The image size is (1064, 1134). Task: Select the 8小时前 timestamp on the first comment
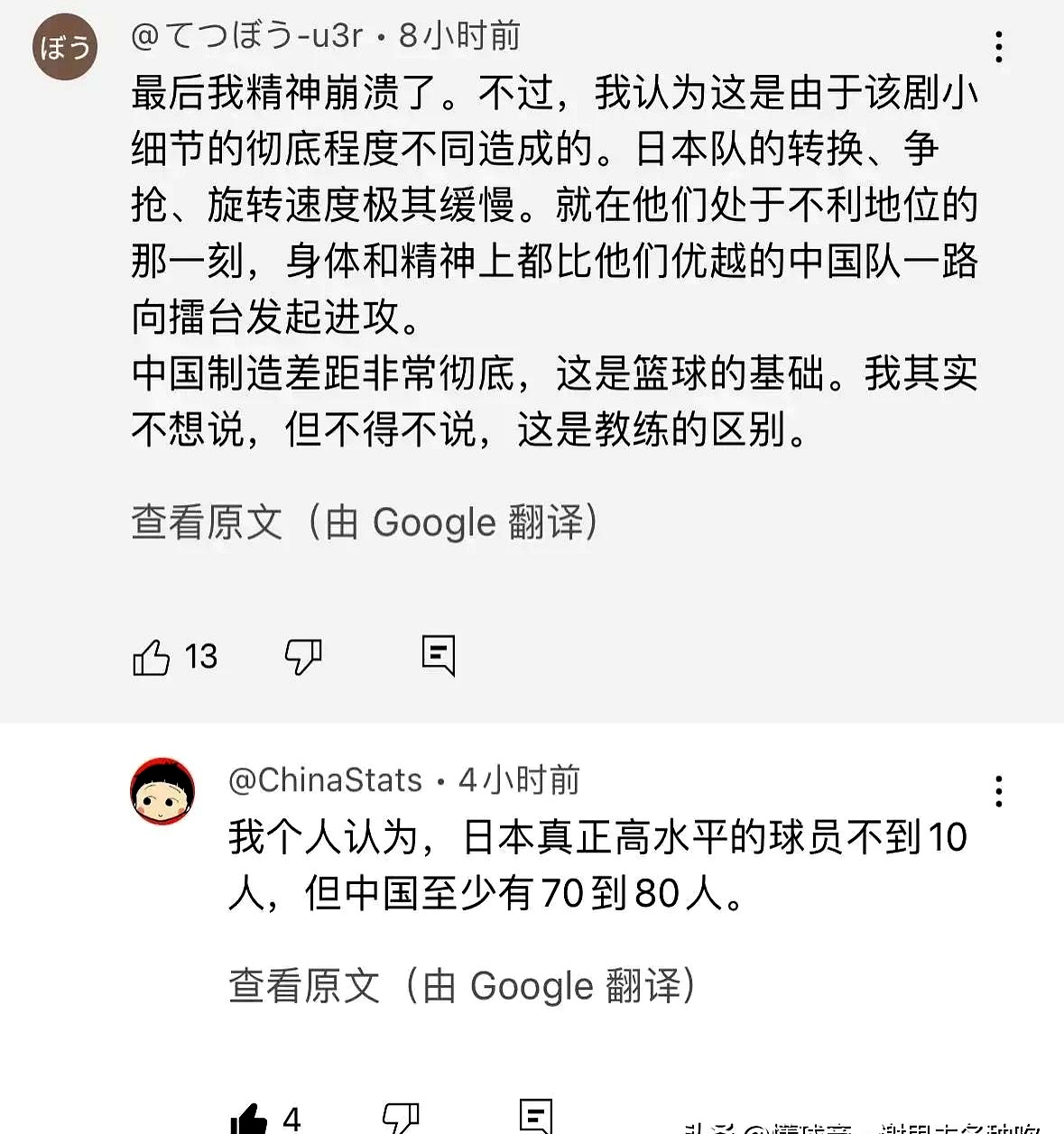coord(460,36)
